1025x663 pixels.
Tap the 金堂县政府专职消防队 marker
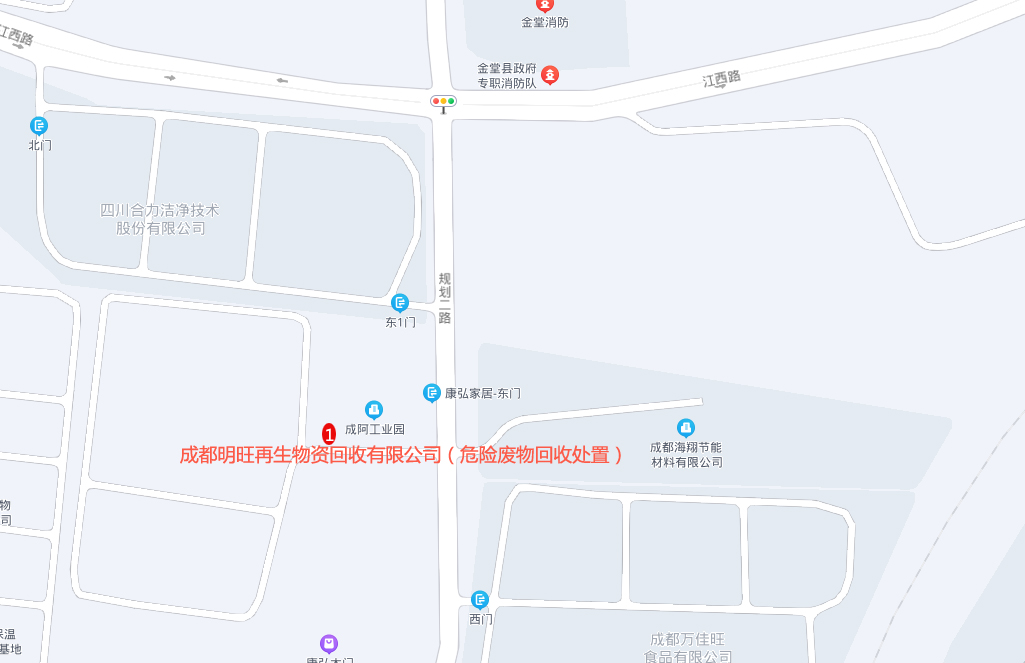550,75
